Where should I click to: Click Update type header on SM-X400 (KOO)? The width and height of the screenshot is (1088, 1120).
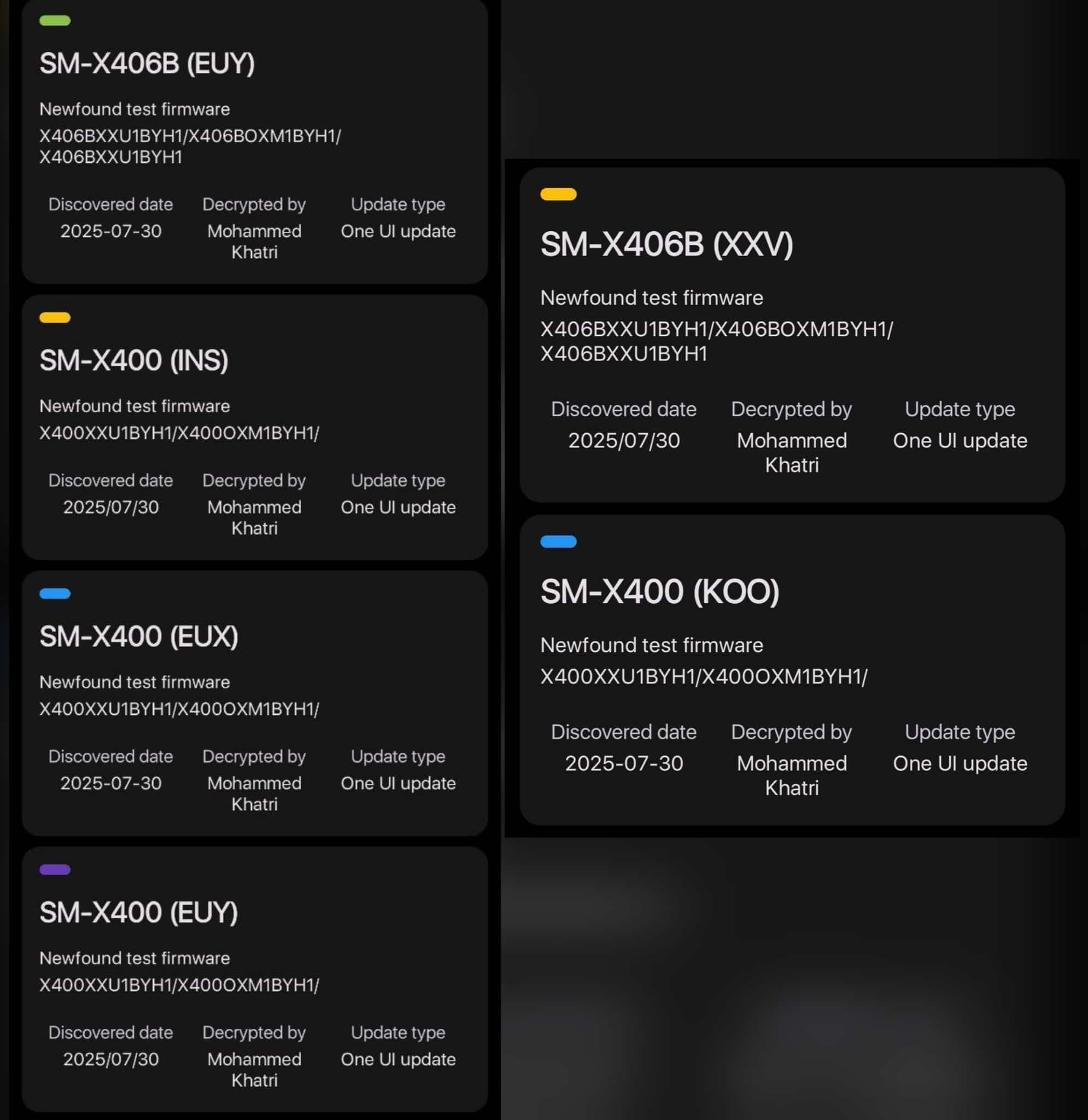pos(960,732)
